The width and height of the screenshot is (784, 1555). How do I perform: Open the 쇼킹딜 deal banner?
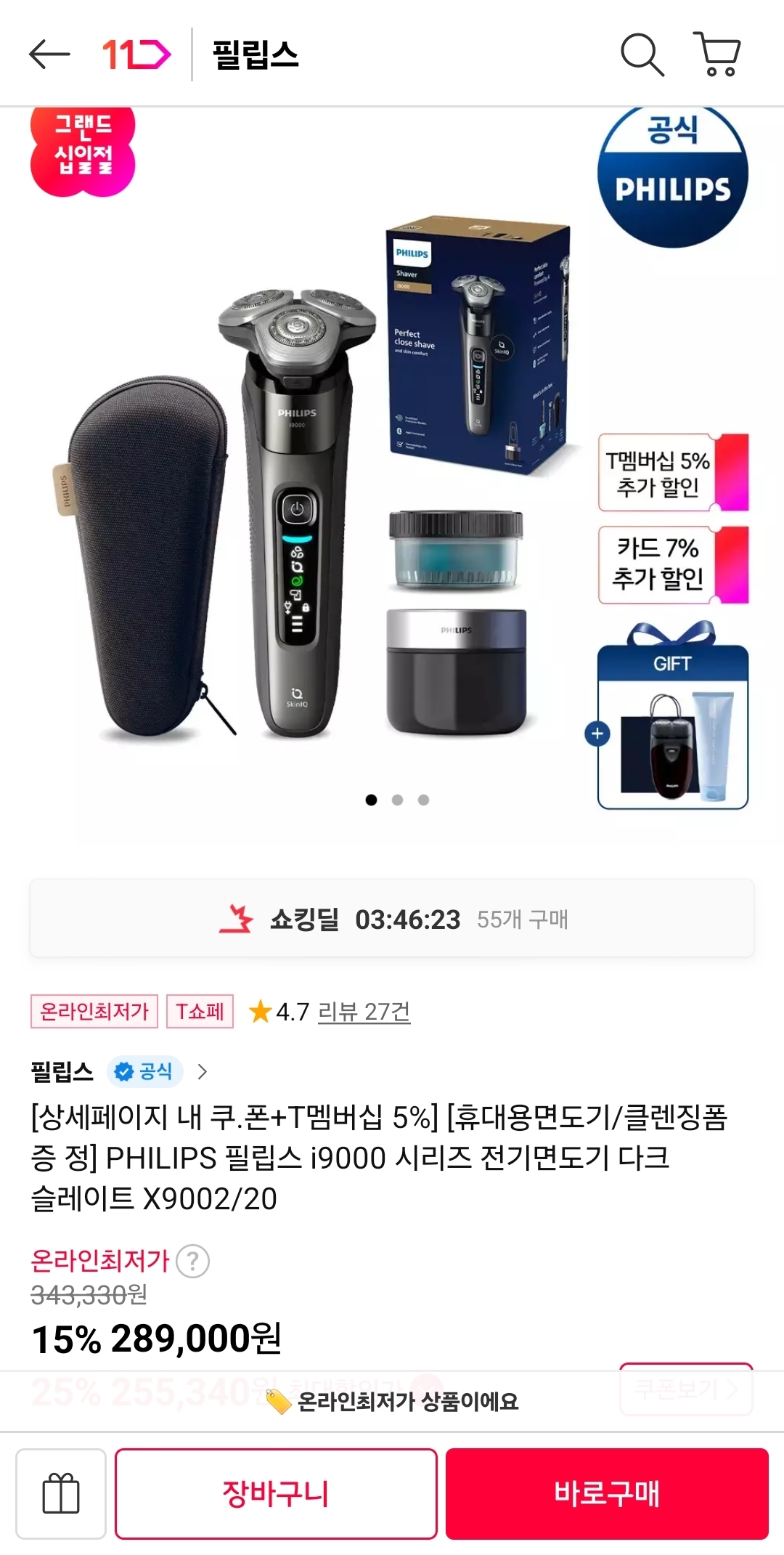click(392, 919)
